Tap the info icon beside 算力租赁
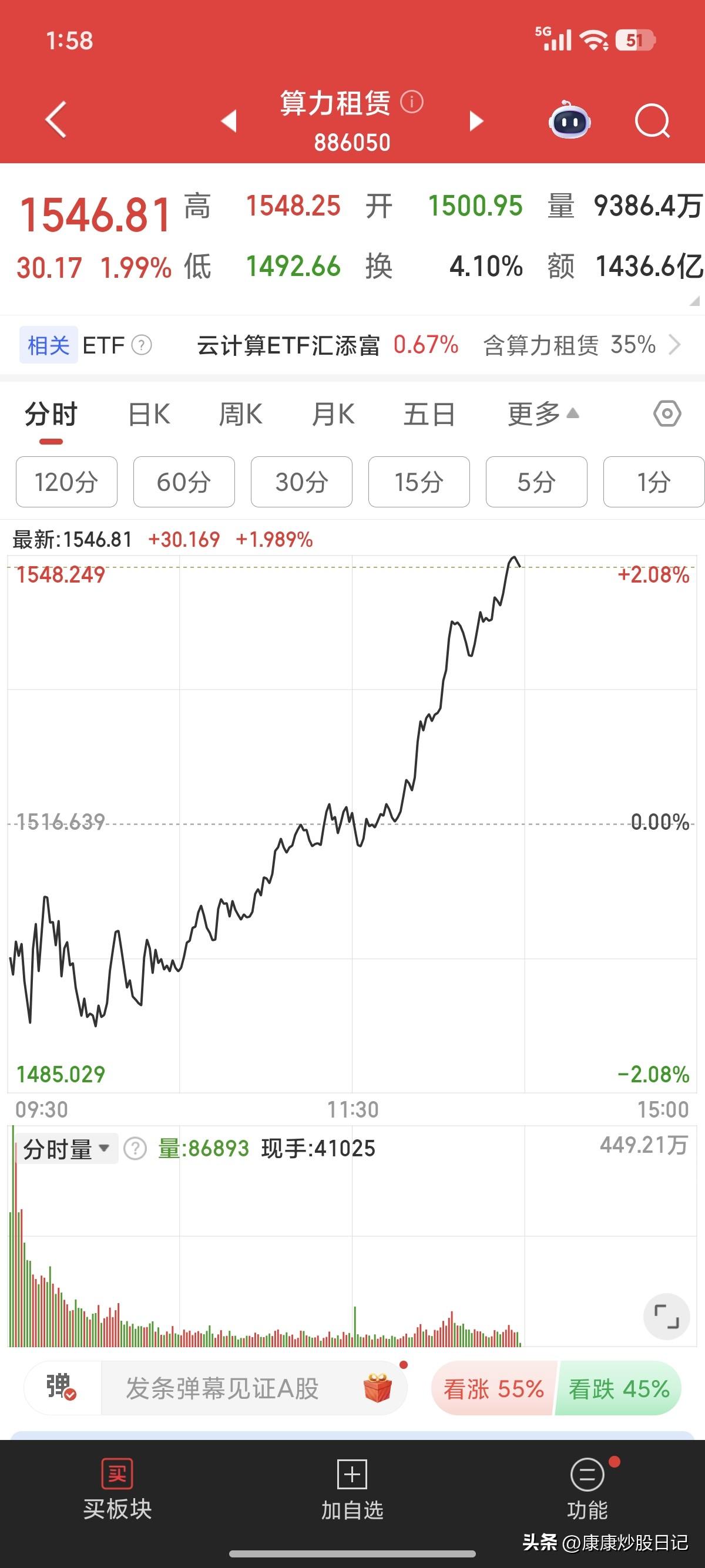Screen dimensions: 705x1568 [412, 103]
